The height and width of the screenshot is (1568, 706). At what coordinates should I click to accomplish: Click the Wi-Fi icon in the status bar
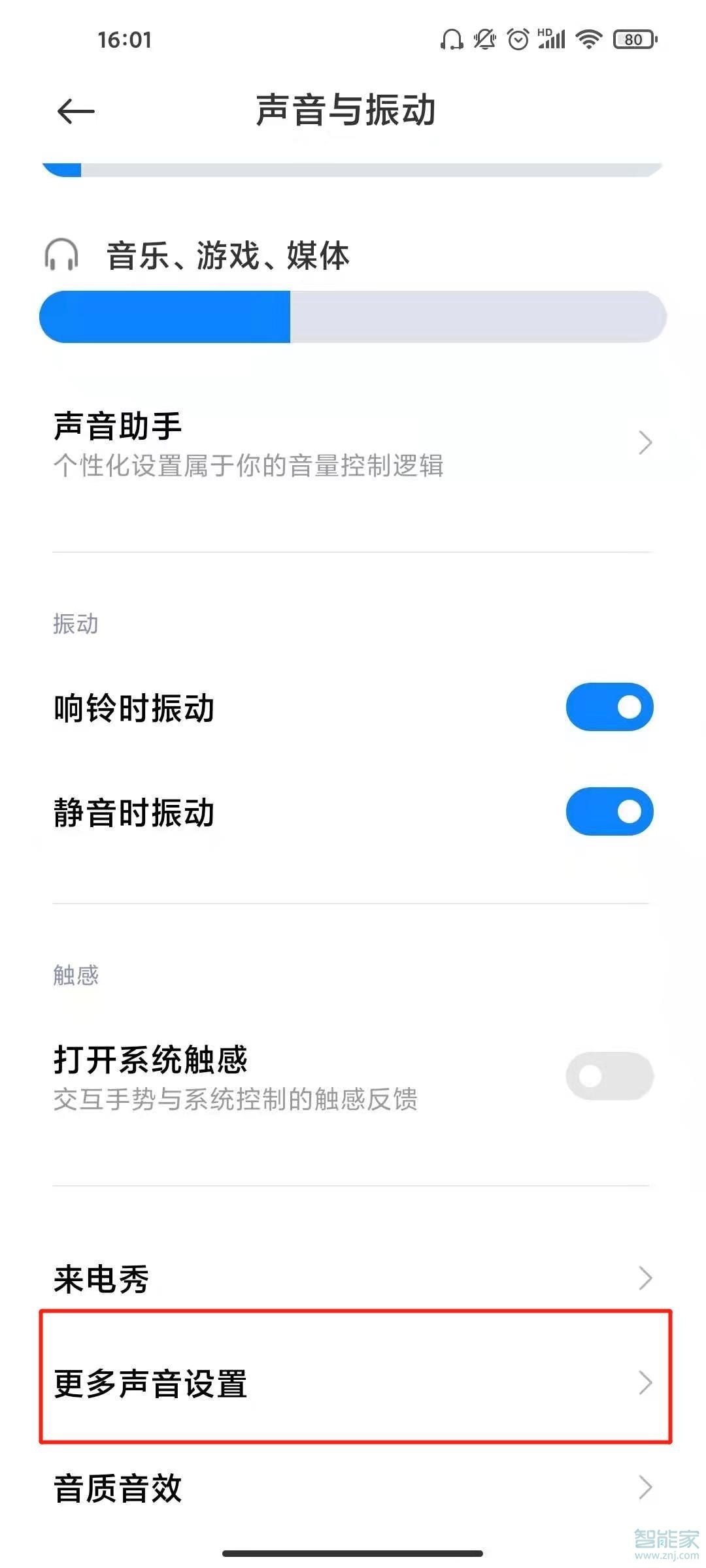(586, 41)
